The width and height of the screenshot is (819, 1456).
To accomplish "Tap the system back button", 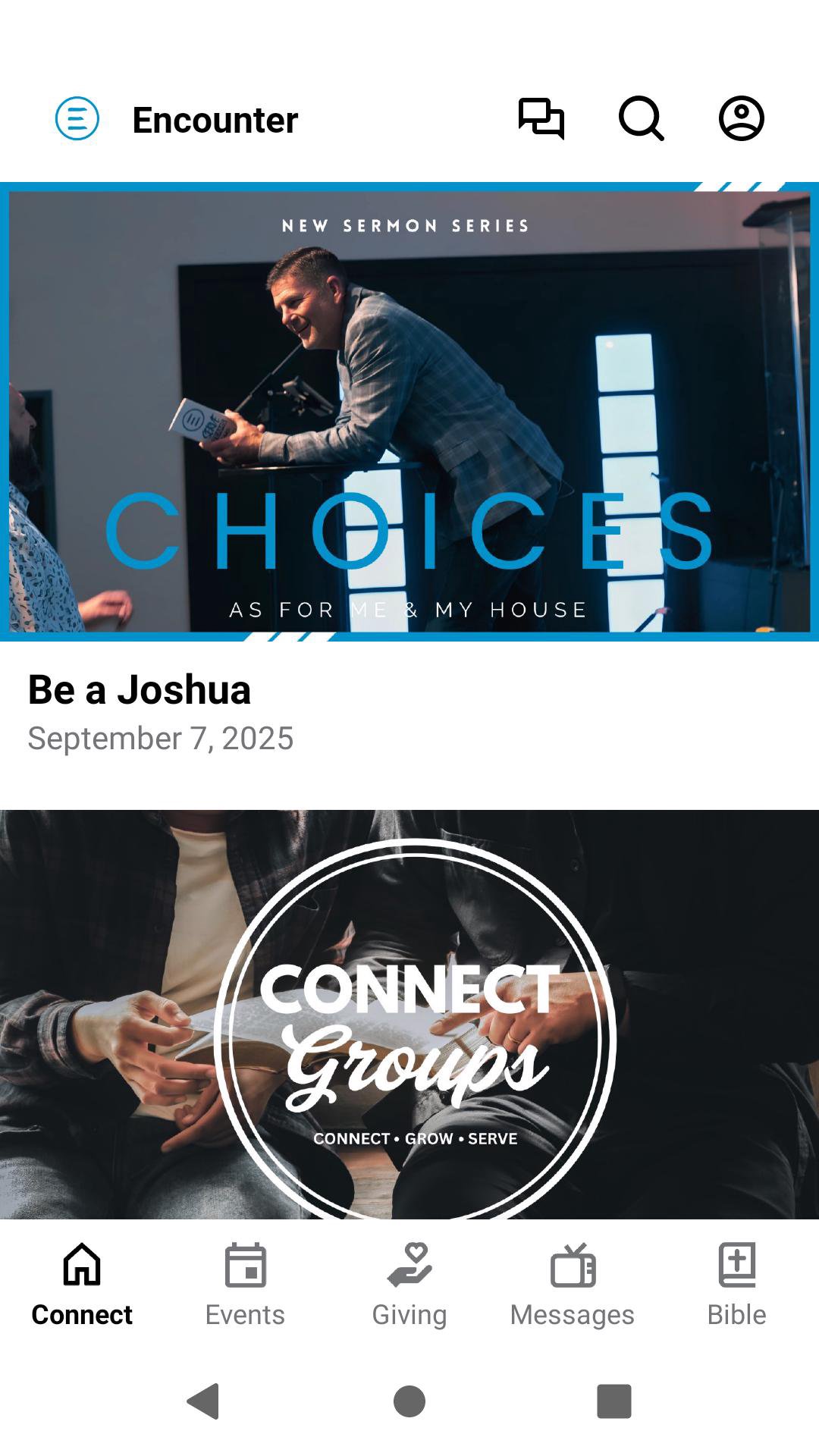I will click(x=203, y=1401).
